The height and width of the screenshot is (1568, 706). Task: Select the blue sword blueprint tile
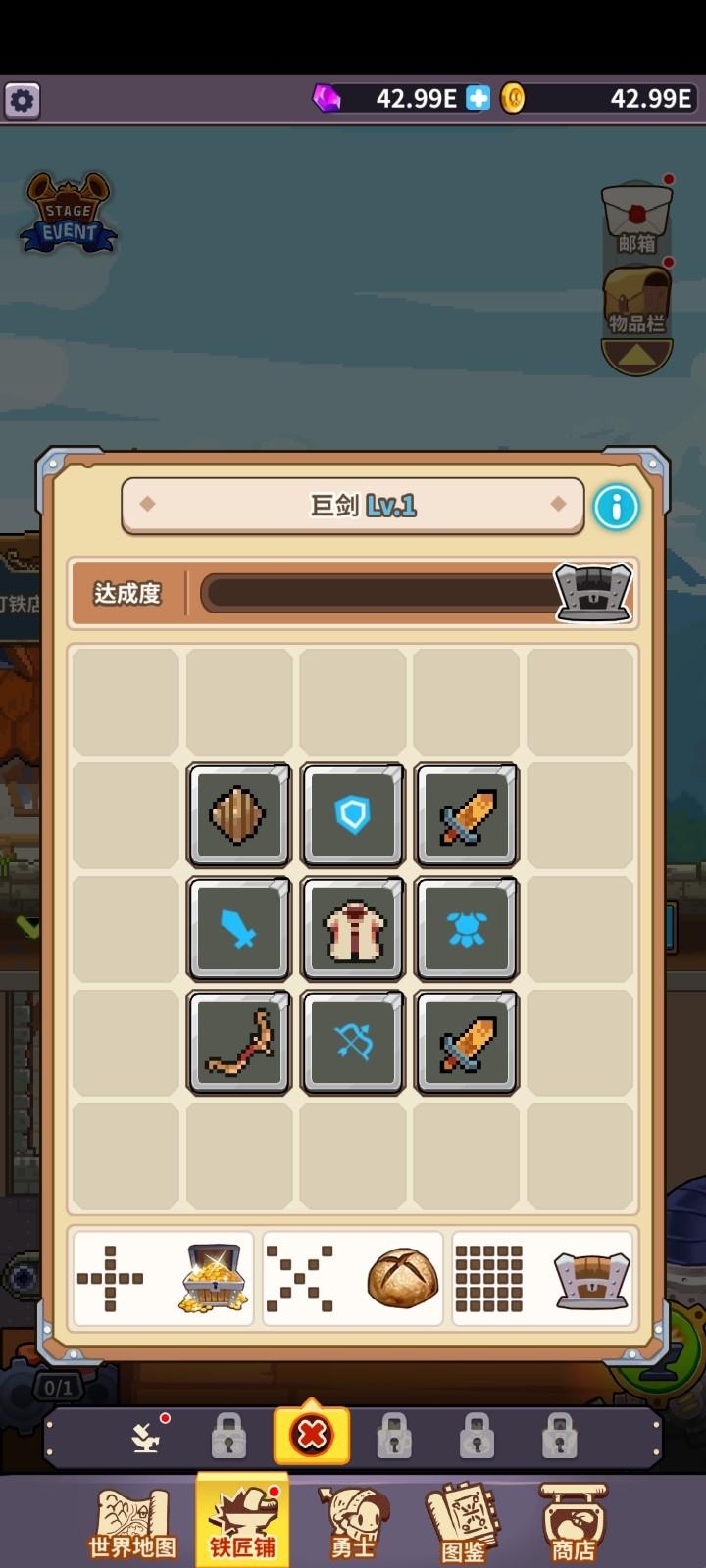(x=239, y=929)
